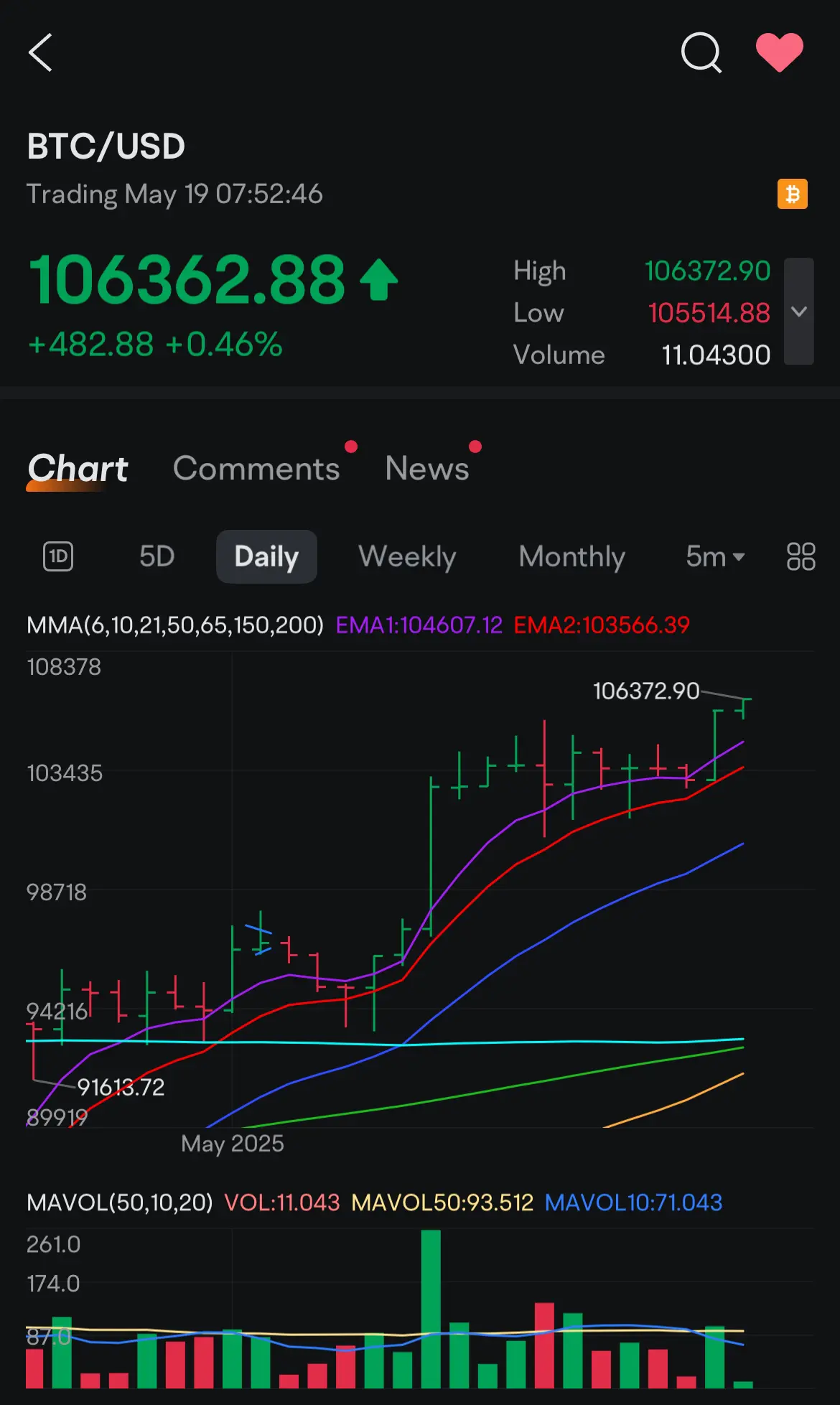Viewport: 840px width, 1405px height.
Task: Tap the MMA indicator label
Action: coord(175,625)
